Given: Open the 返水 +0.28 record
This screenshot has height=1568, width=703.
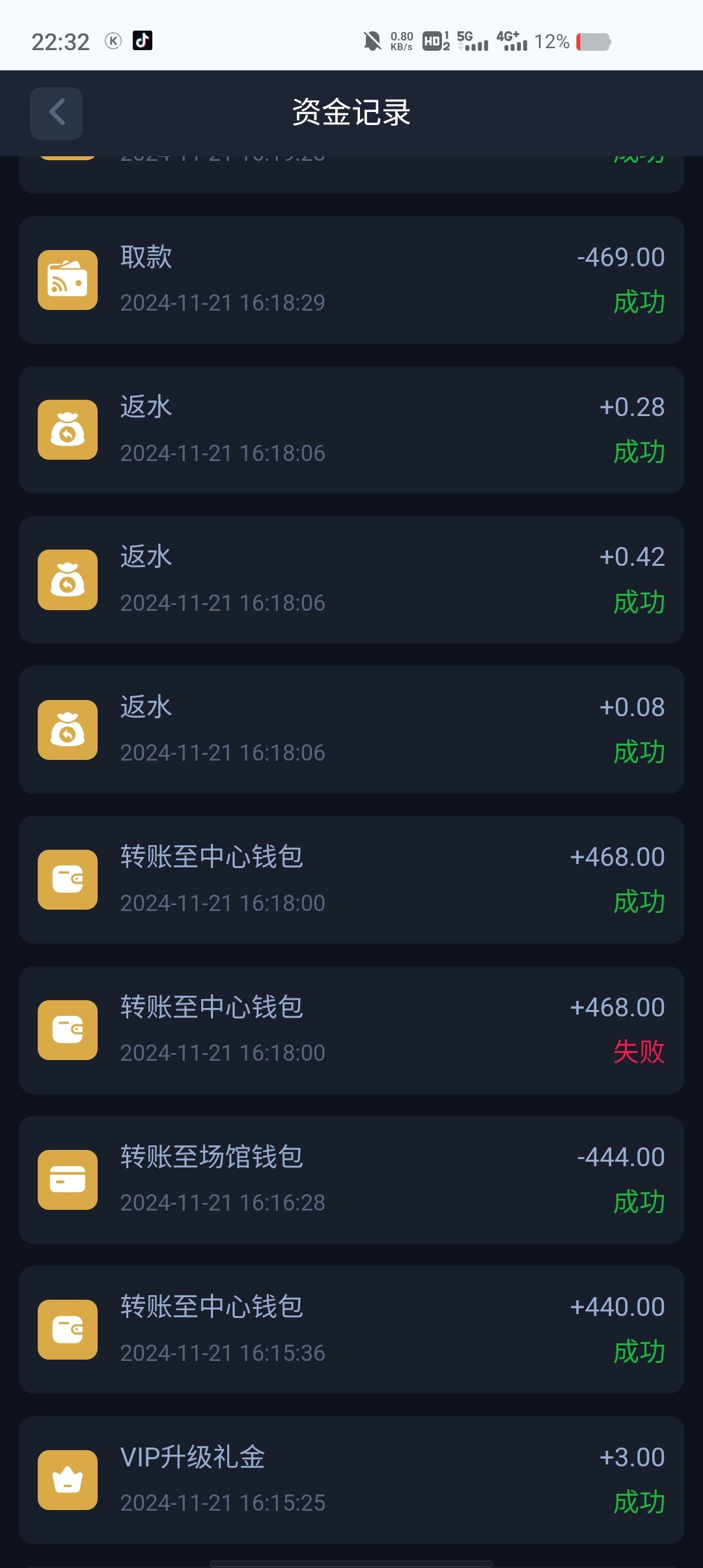Looking at the screenshot, I should [x=351, y=430].
